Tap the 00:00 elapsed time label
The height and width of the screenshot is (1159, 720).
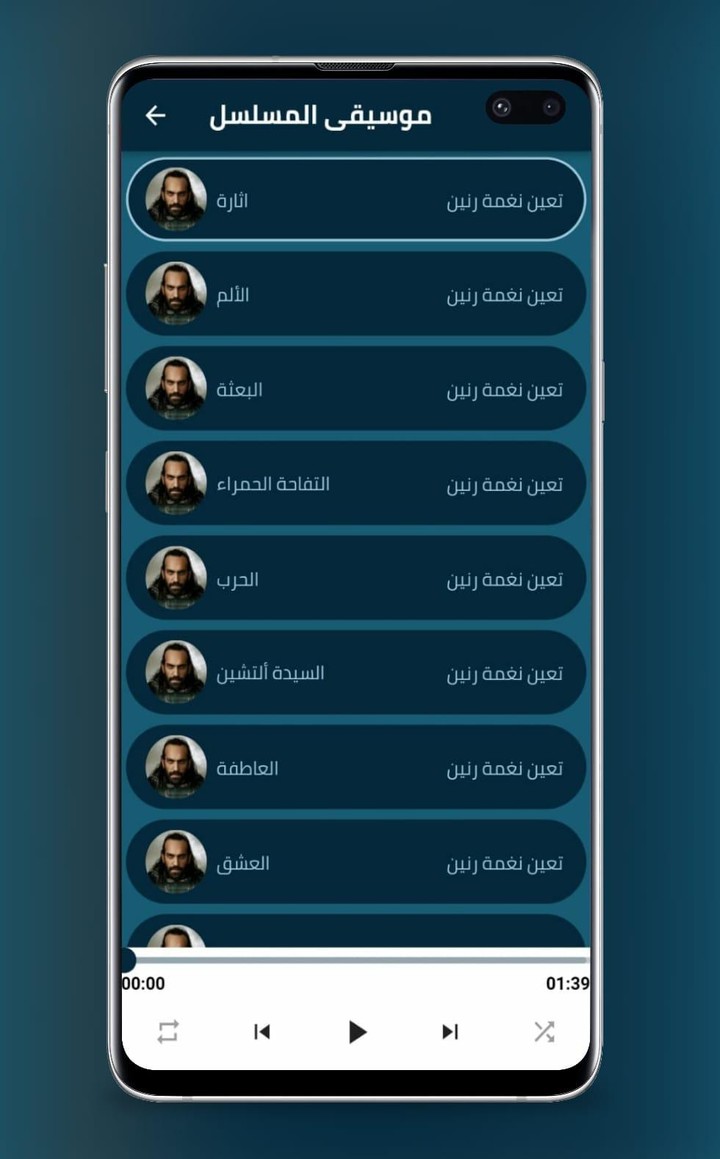click(x=140, y=984)
